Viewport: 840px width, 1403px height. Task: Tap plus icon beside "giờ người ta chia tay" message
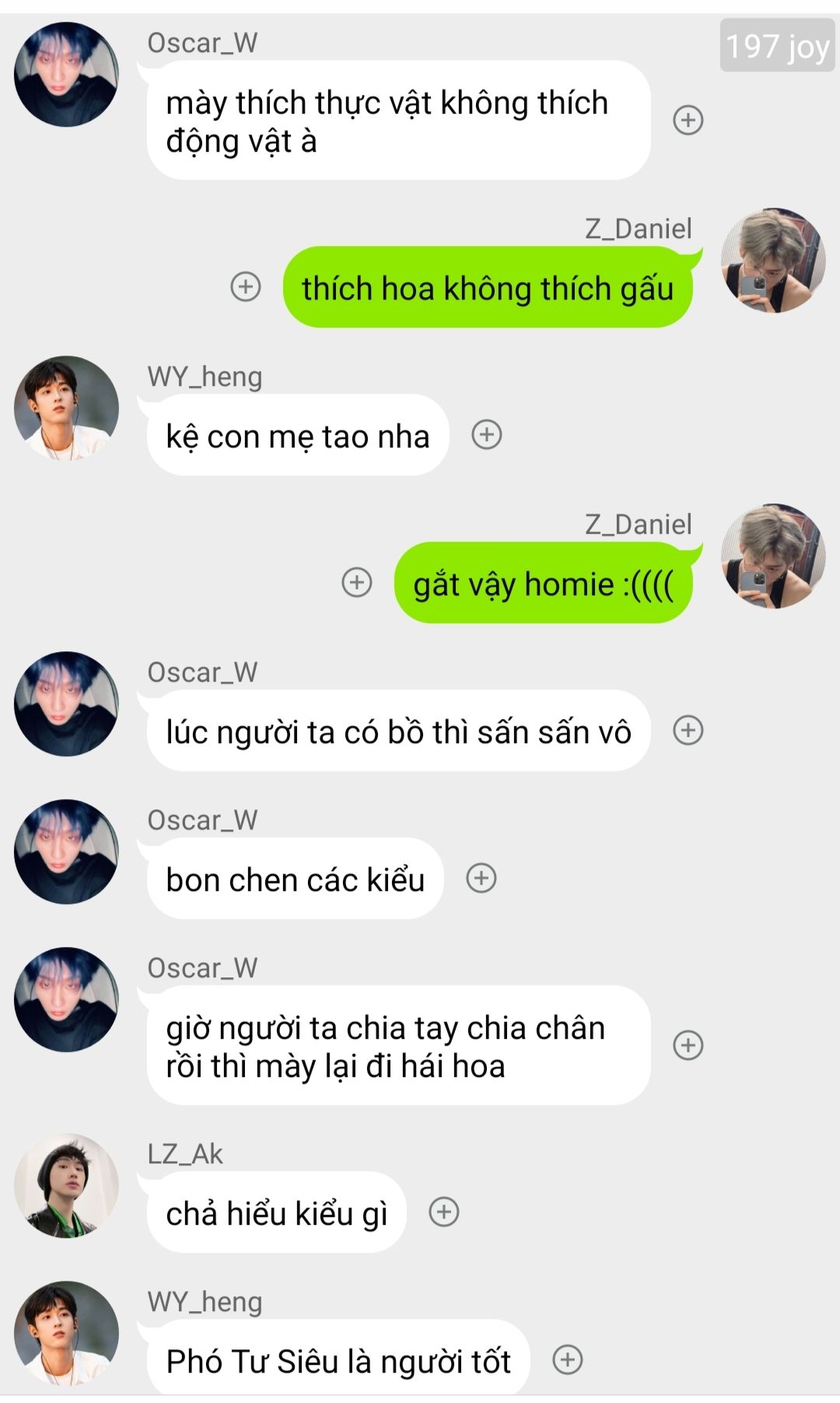[688, 1044]
